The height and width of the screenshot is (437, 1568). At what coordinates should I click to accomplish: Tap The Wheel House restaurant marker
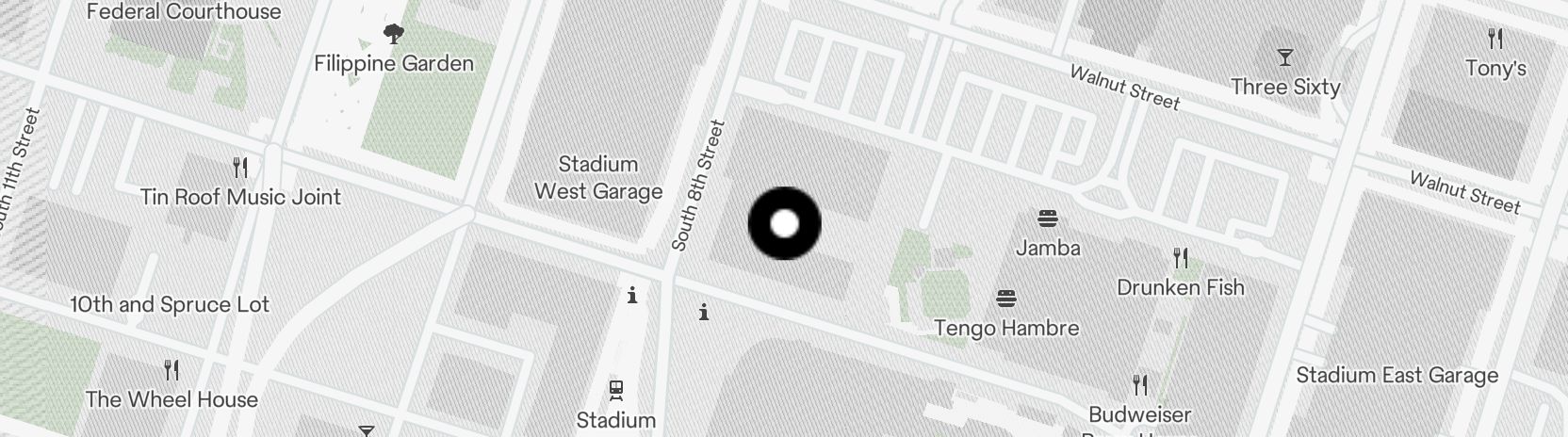click(x=171, y=369)
